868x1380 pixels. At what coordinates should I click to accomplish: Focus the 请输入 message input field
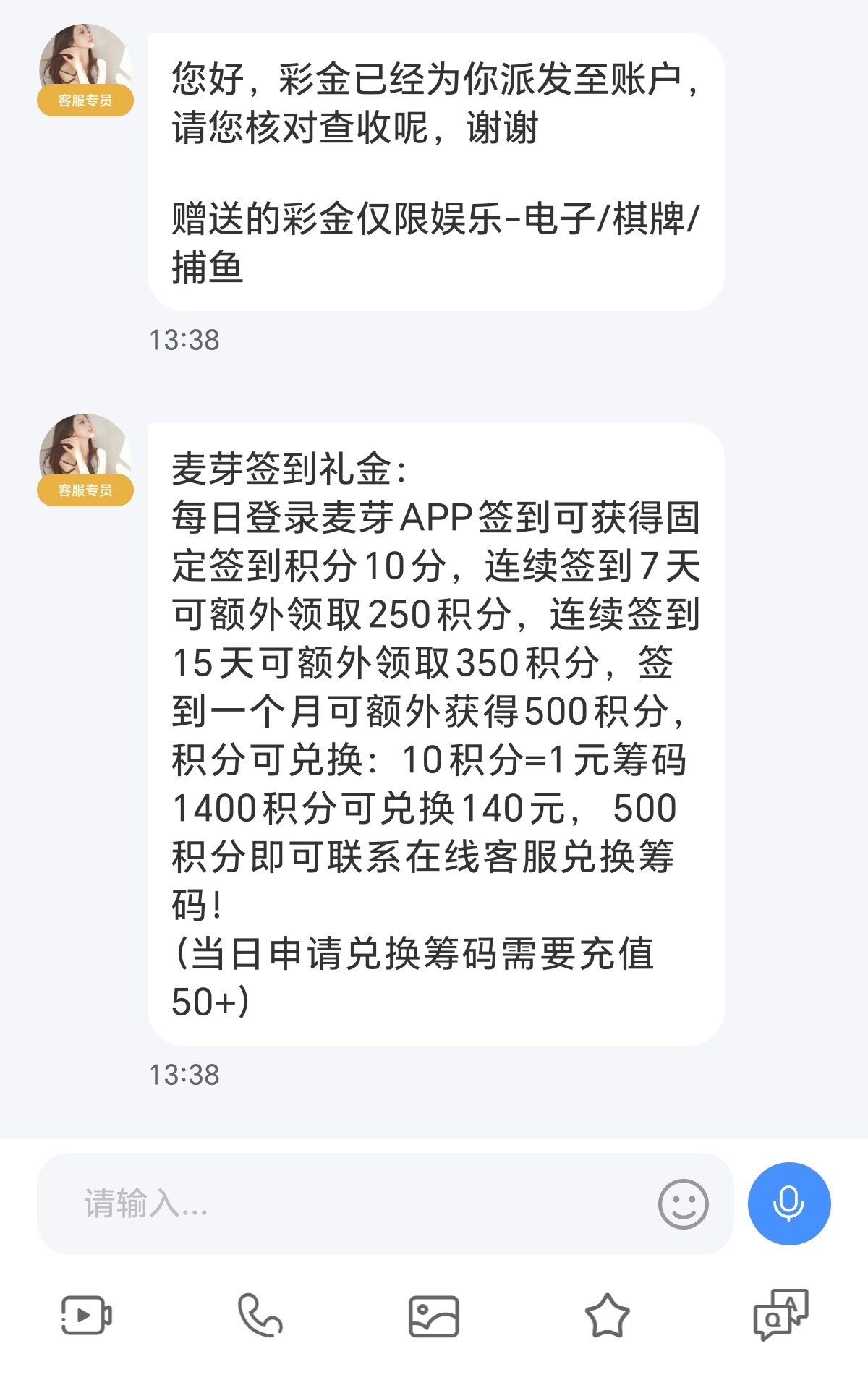tap(347, 1204)
